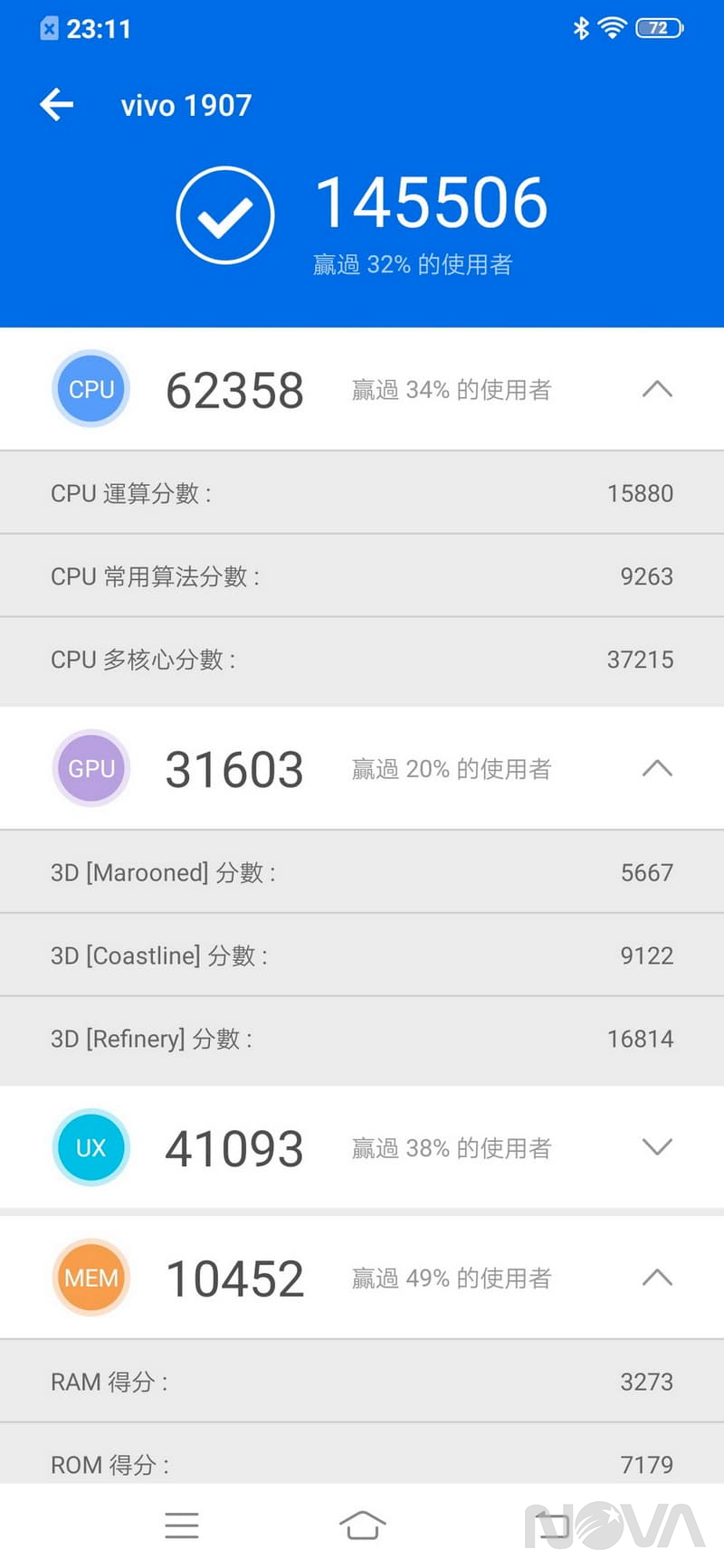Tap the MEM score icon

click(90, 1278)
